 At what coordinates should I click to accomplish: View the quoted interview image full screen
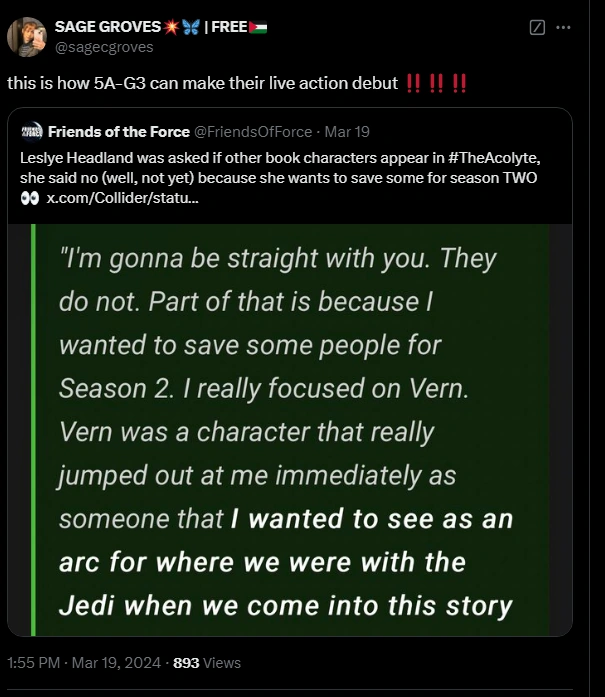coord(290,430)
